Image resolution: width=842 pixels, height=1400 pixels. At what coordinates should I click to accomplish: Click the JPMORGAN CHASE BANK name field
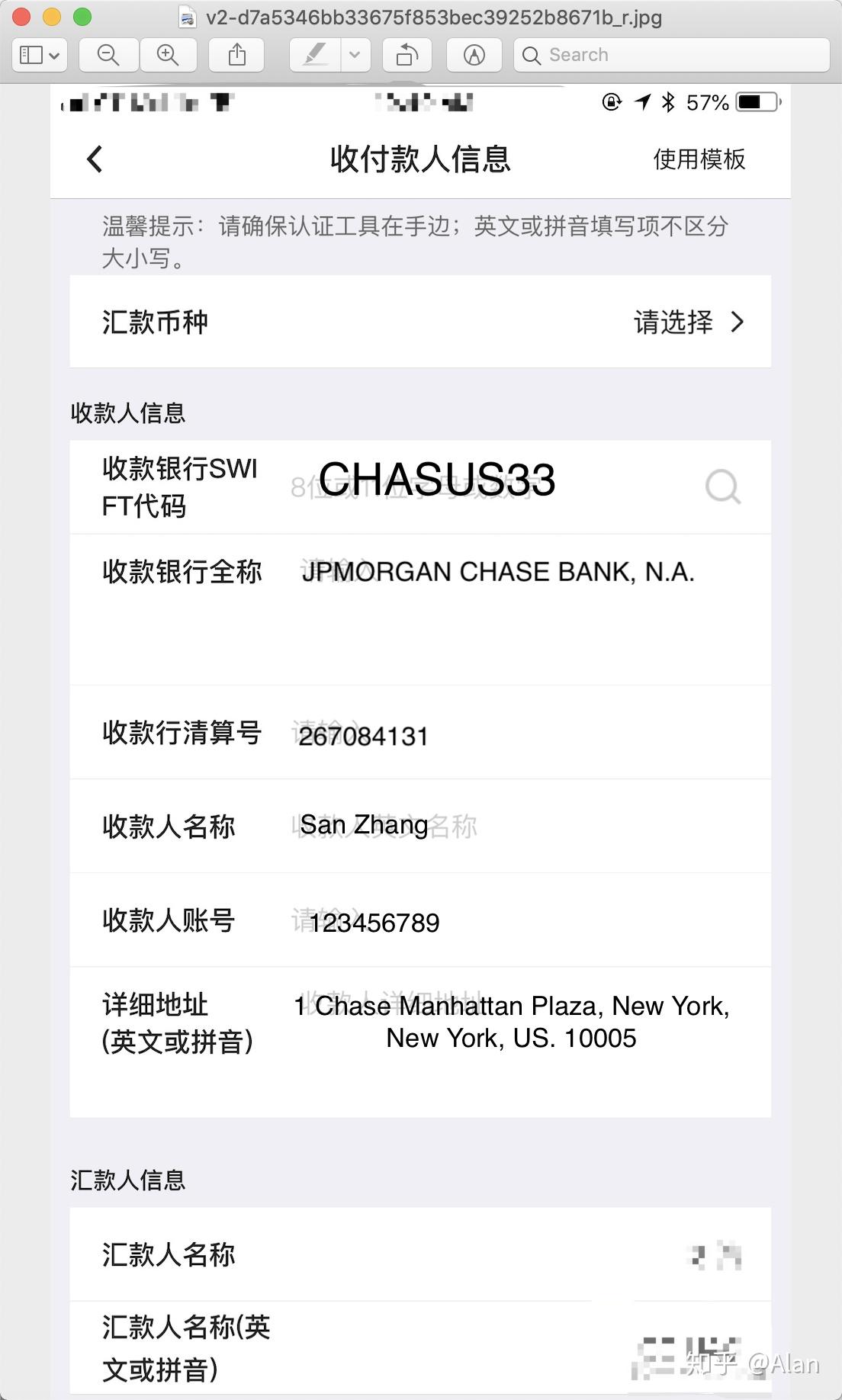(497, 572)
